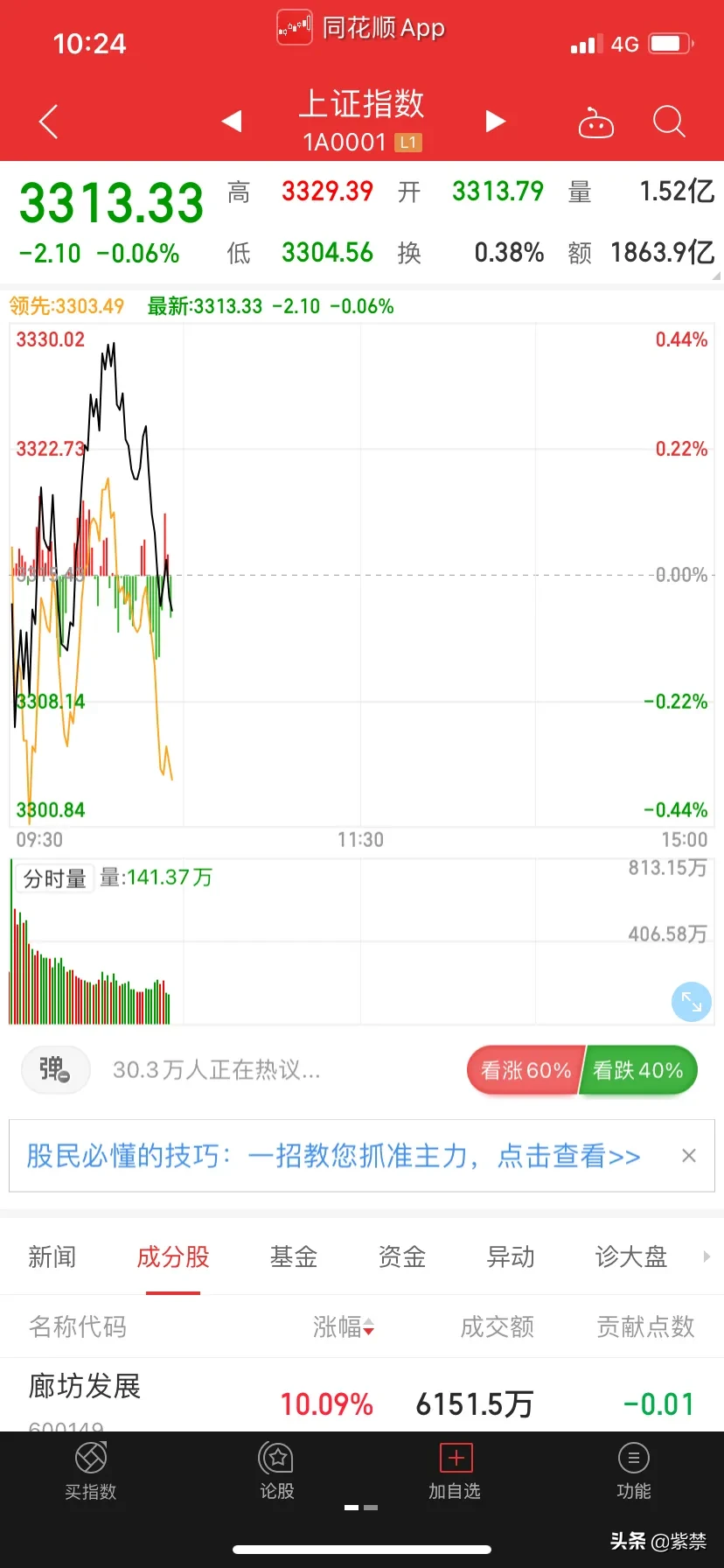Switch to the 新闻 tab

52,1257
